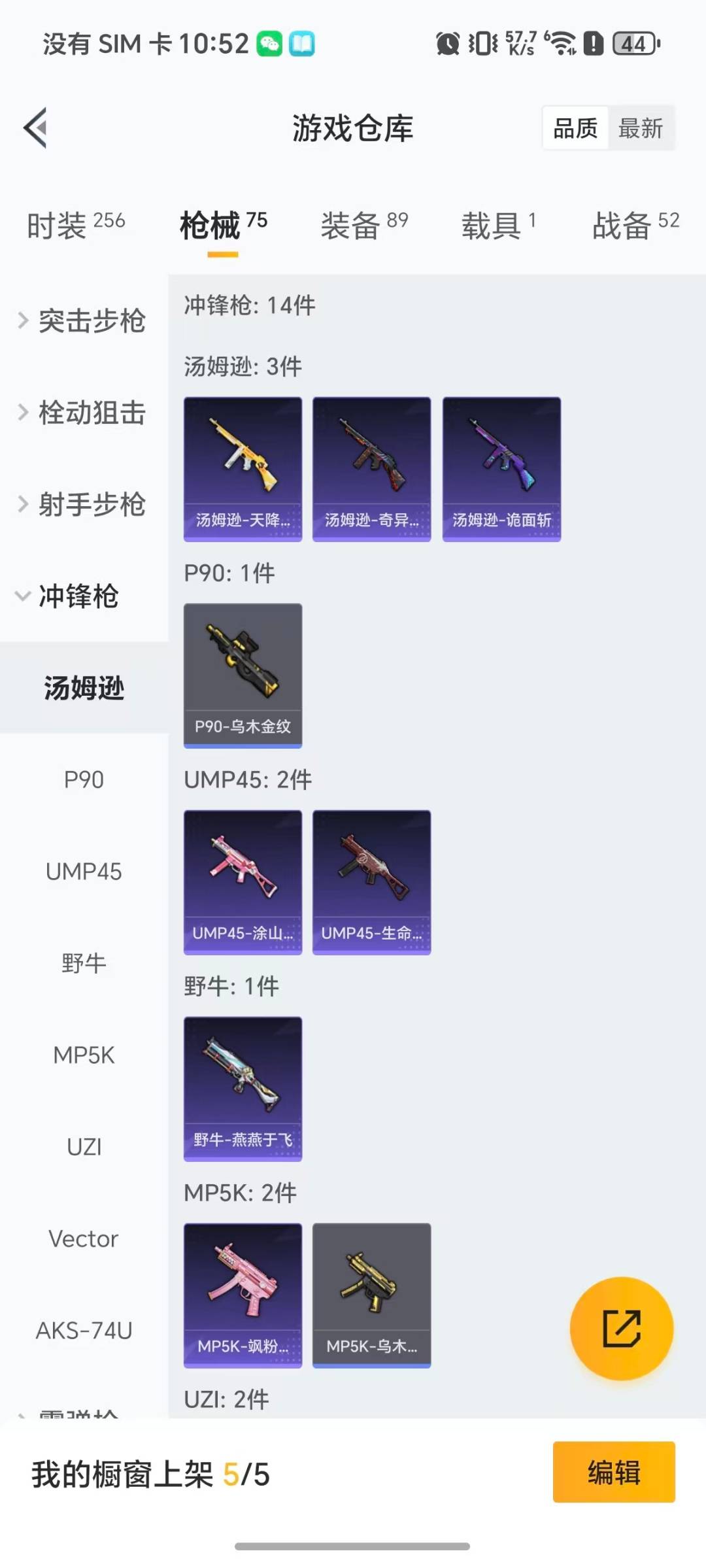Image resolution: width=706 pixels, height=1568 pixels.
Task: Open the P90-乌木金纹 skin
Action: (243, 673)
